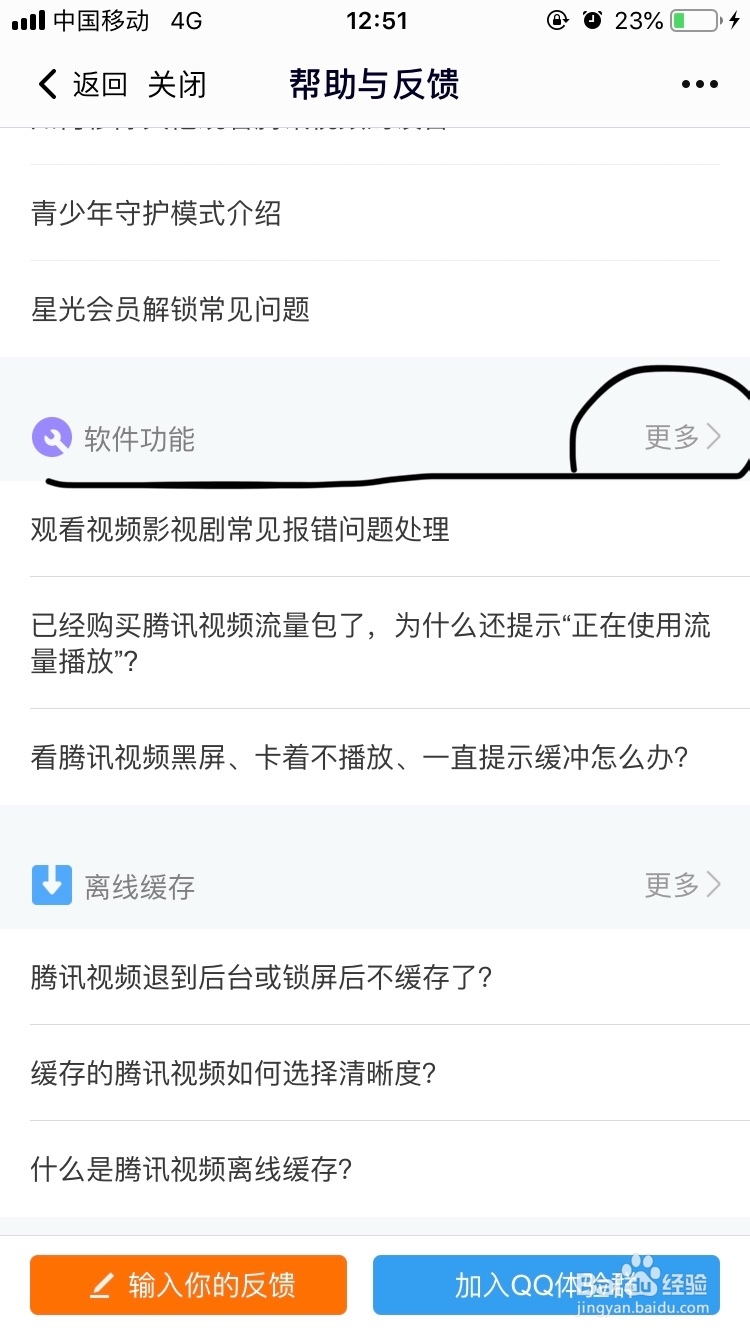Select 关闭 in the top bar
This screenshot has width=750, height=1334.
coord(177,85)
